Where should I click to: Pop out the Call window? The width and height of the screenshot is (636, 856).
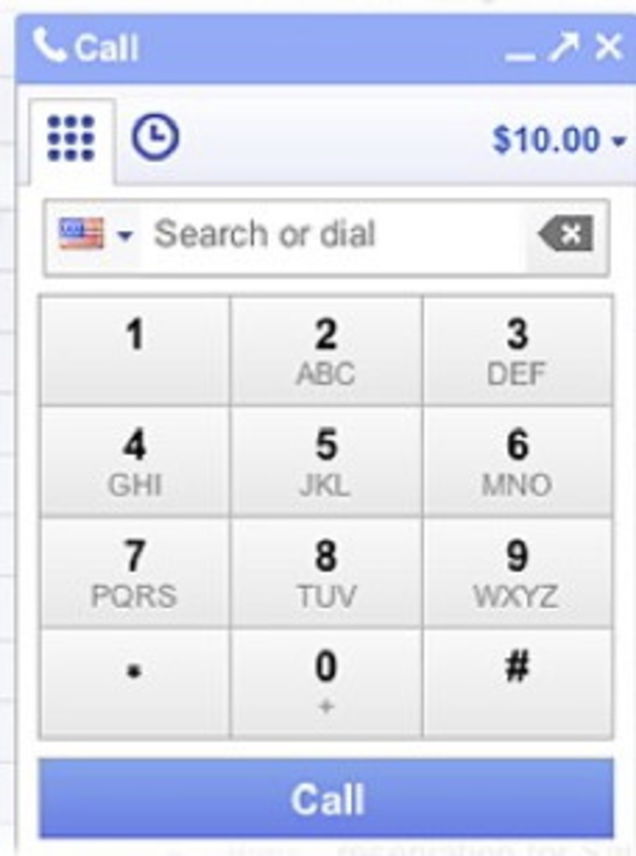click(564, 47)
